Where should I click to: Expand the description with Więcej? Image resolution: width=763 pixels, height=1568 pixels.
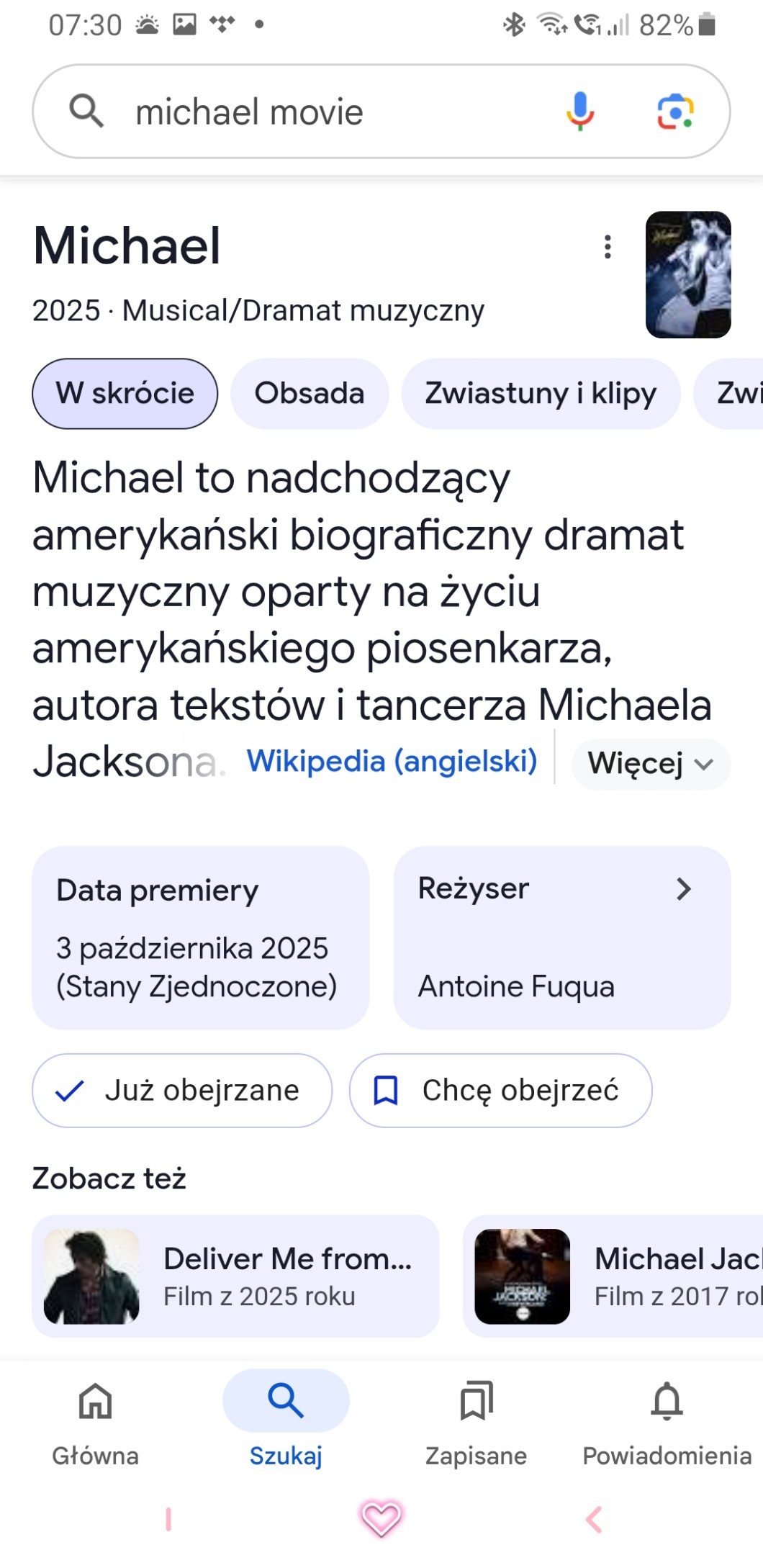650,764
